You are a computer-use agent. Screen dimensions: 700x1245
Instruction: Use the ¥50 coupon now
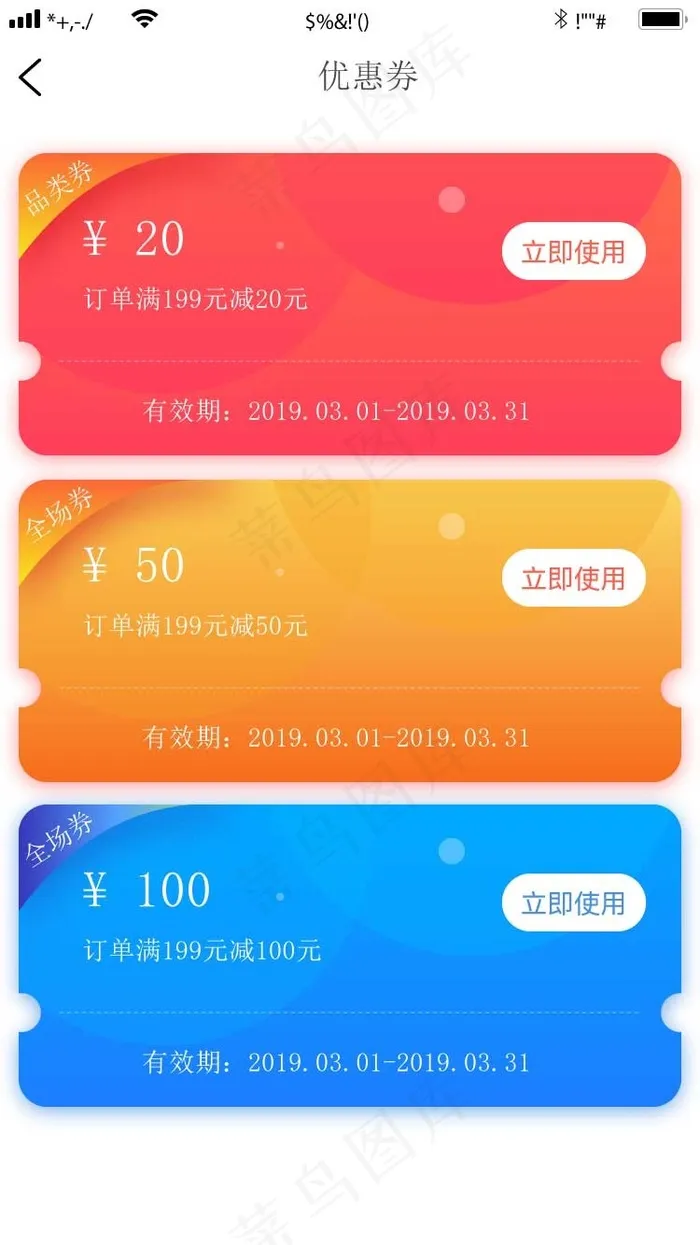(x=573, y=578)
